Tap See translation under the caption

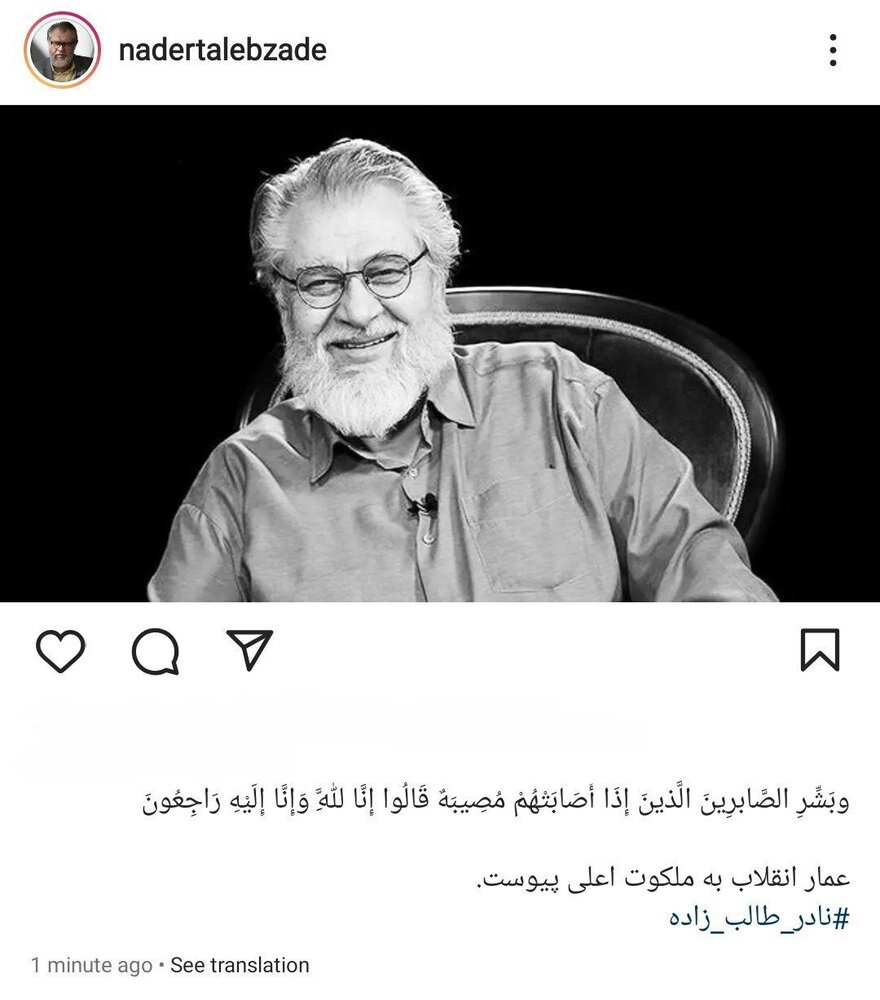point(240,966)
